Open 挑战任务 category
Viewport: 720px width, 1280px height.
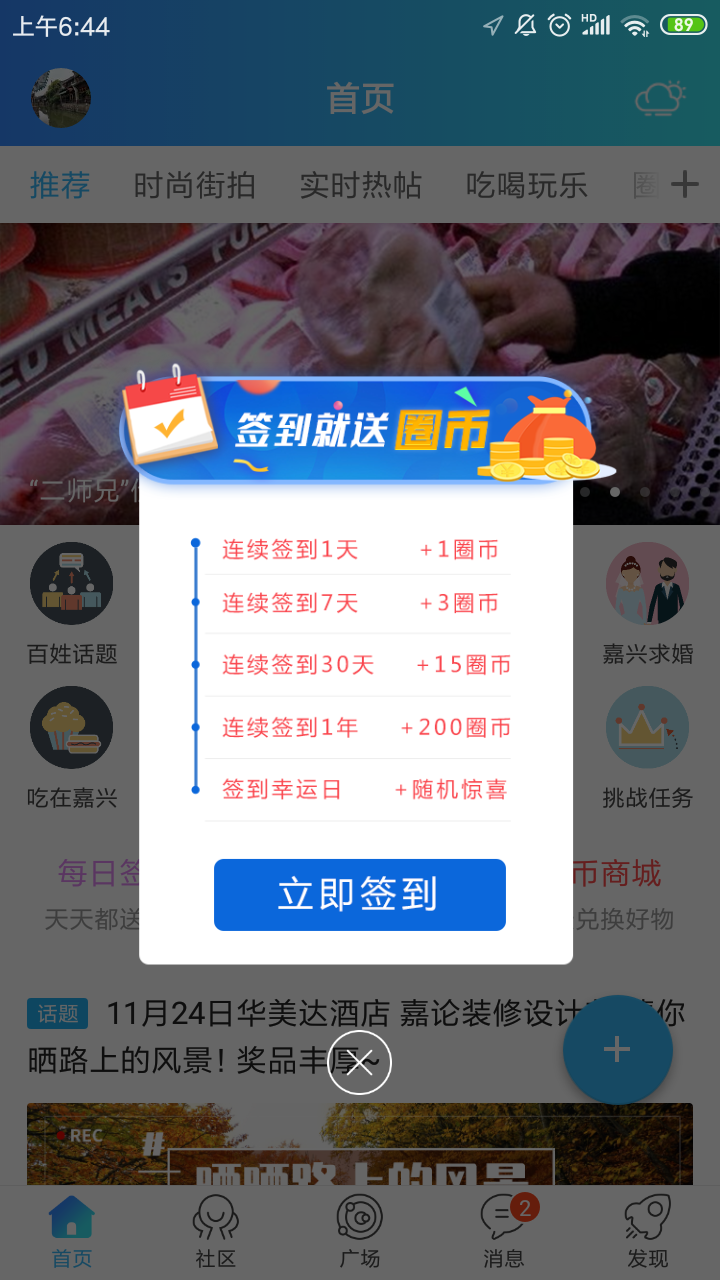(x=647, y=746)
